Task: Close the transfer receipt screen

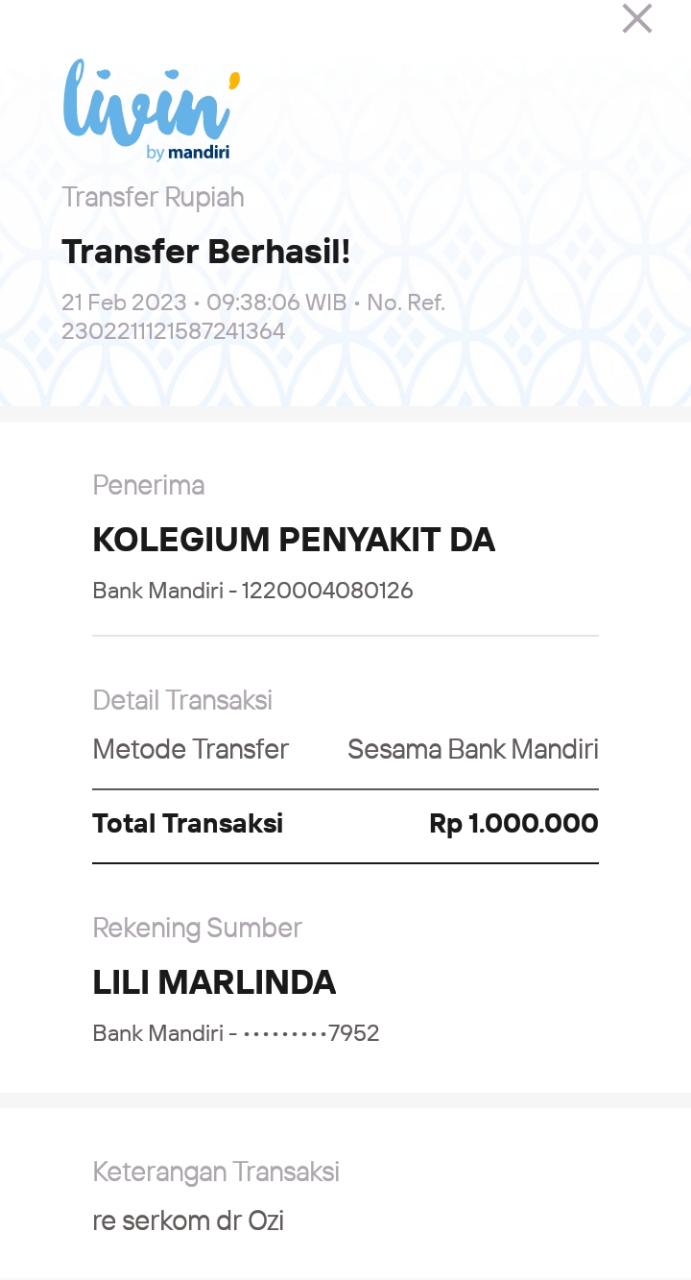Action: point(637,19)
